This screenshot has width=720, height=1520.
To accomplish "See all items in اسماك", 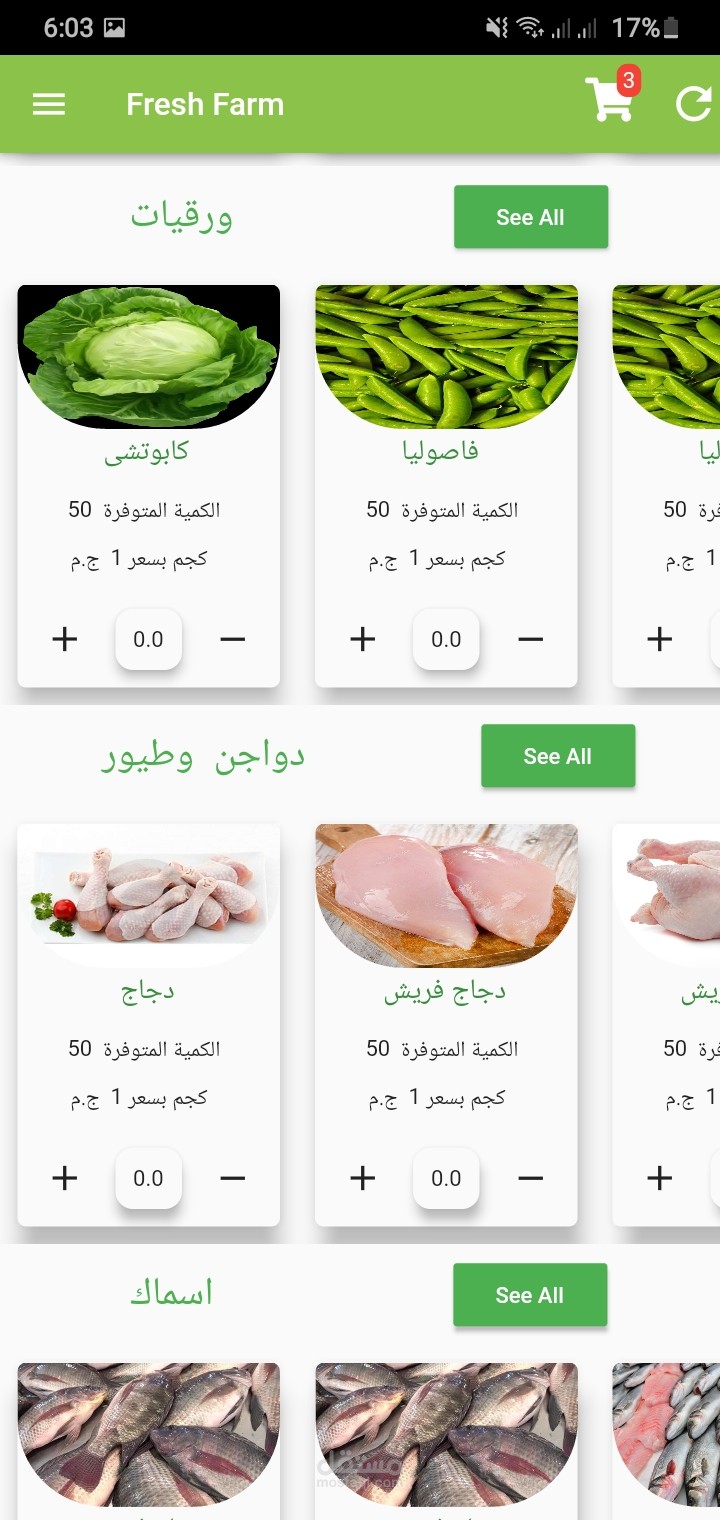I will [530, 1295].
